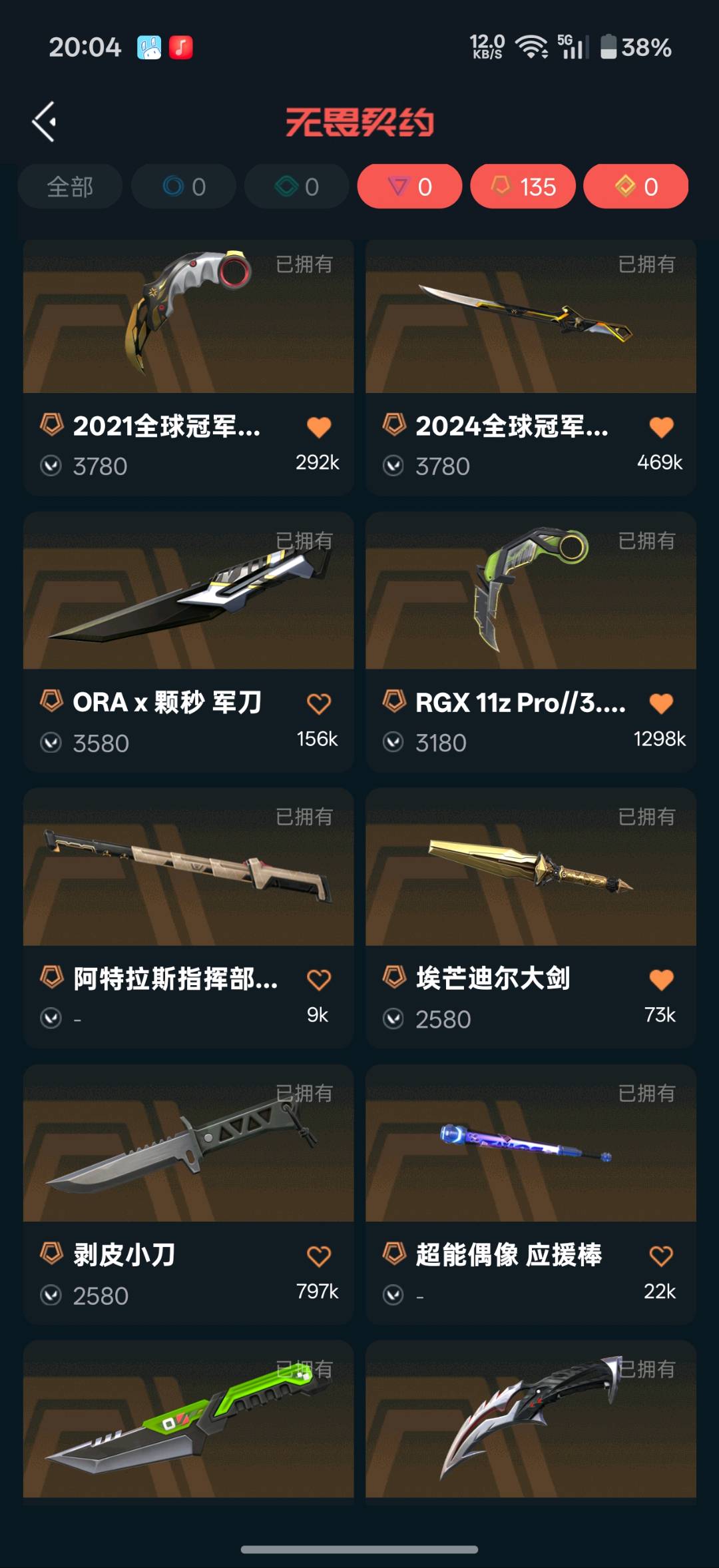Viewport: 719px width, 1568px height.
Task: Open the 2024全球冠军 sword card
Action: [x=531, y=316]
